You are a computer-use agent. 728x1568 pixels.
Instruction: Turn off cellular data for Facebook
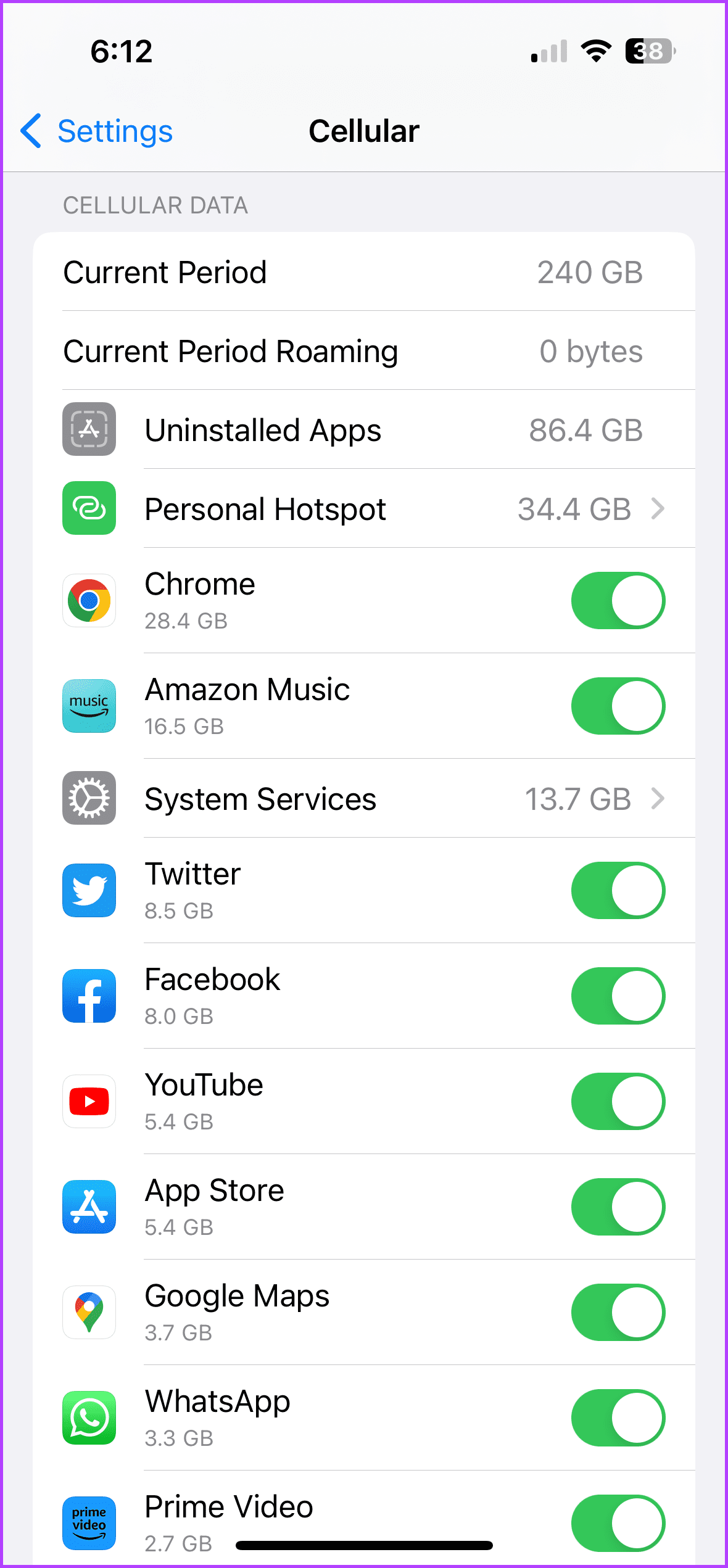(x=618, y=996)
